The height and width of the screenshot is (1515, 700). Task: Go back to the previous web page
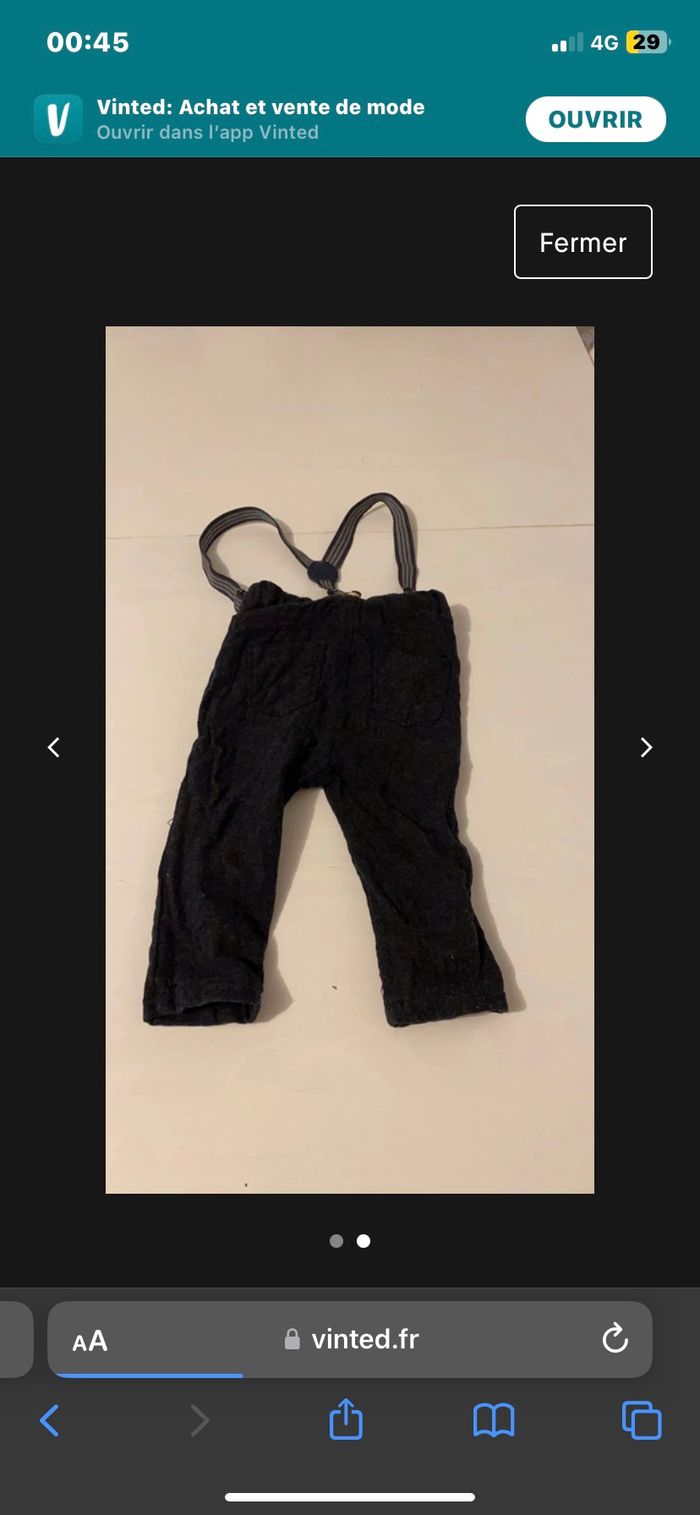pos(49,1420)
